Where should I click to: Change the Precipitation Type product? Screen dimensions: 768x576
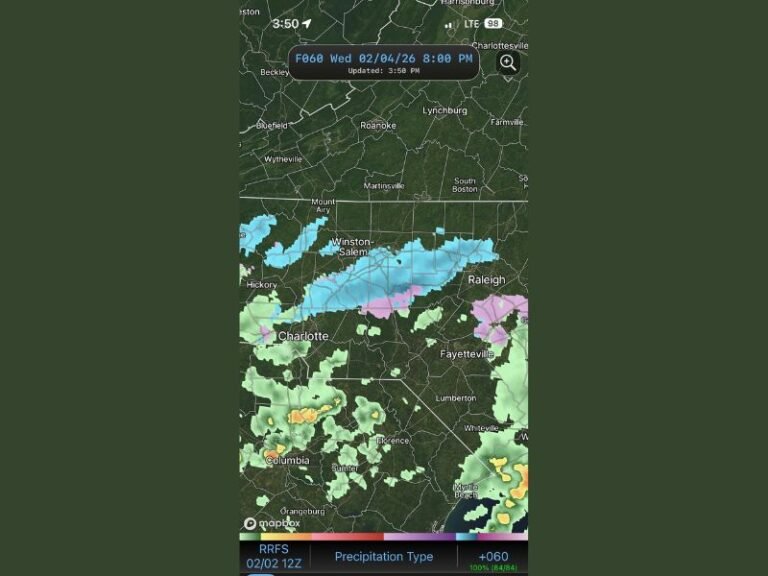click(x=384, y=556)
